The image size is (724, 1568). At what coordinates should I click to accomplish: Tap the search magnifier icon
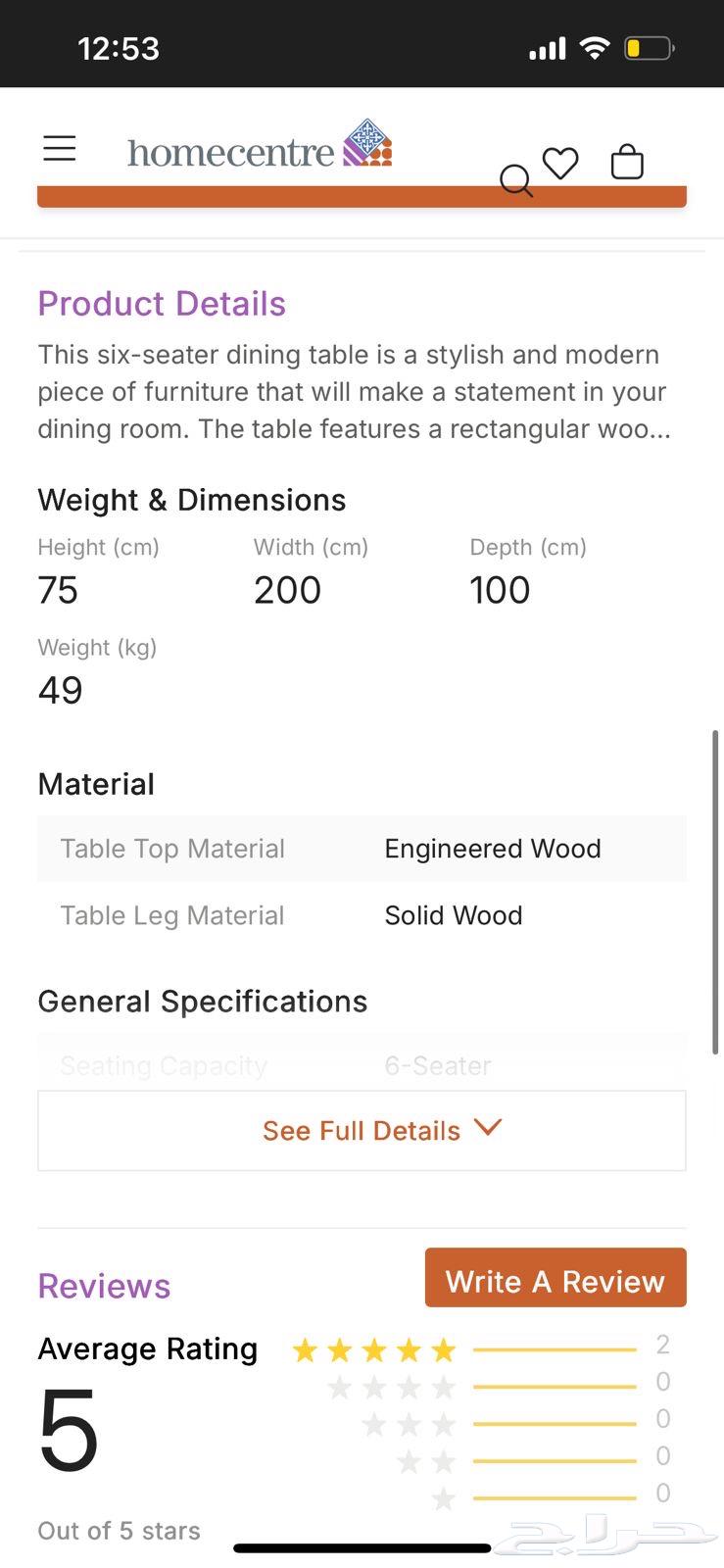point(515,180)
